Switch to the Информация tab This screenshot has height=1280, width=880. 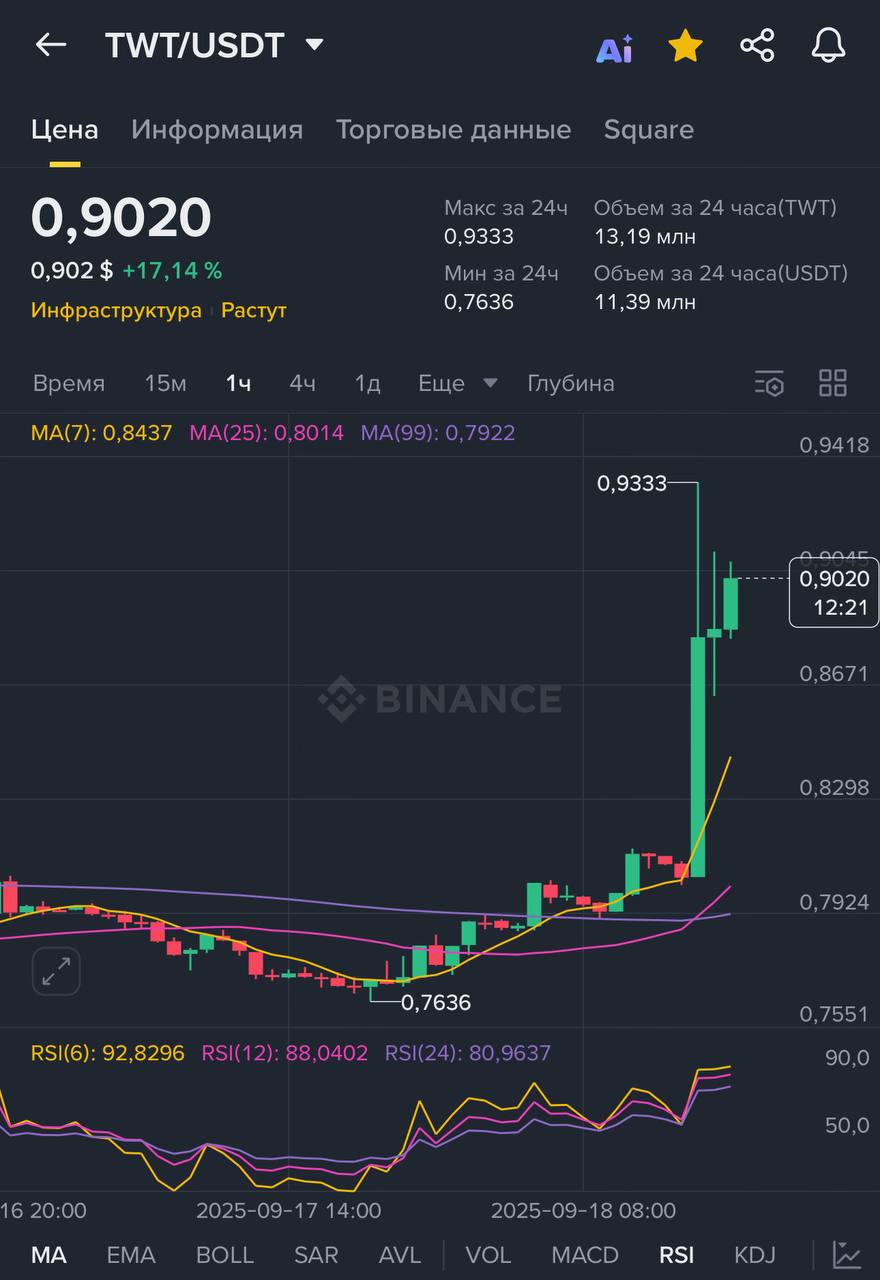point(217,130)
